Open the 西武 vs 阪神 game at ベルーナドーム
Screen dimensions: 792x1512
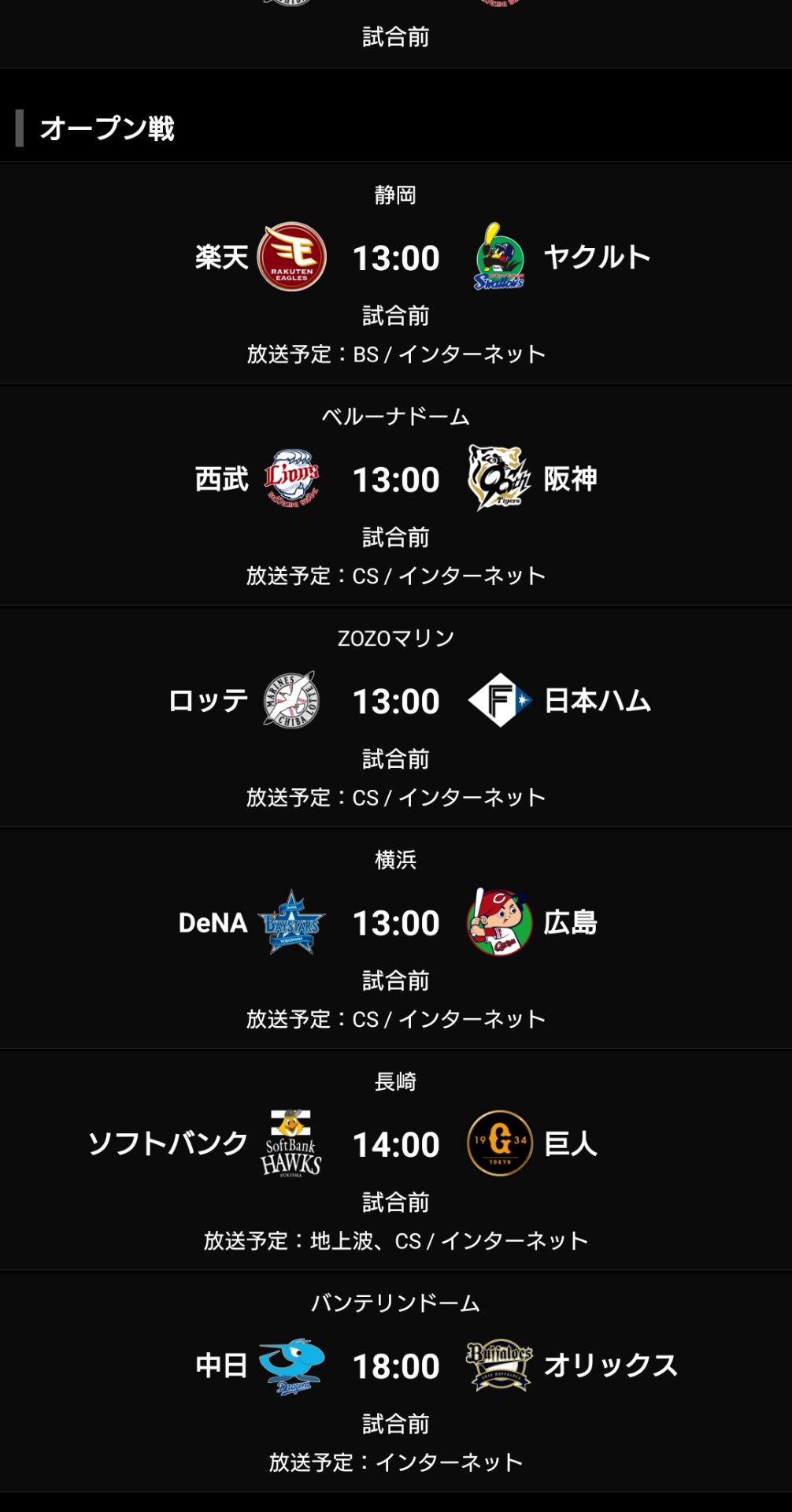(x=395, y=480)
